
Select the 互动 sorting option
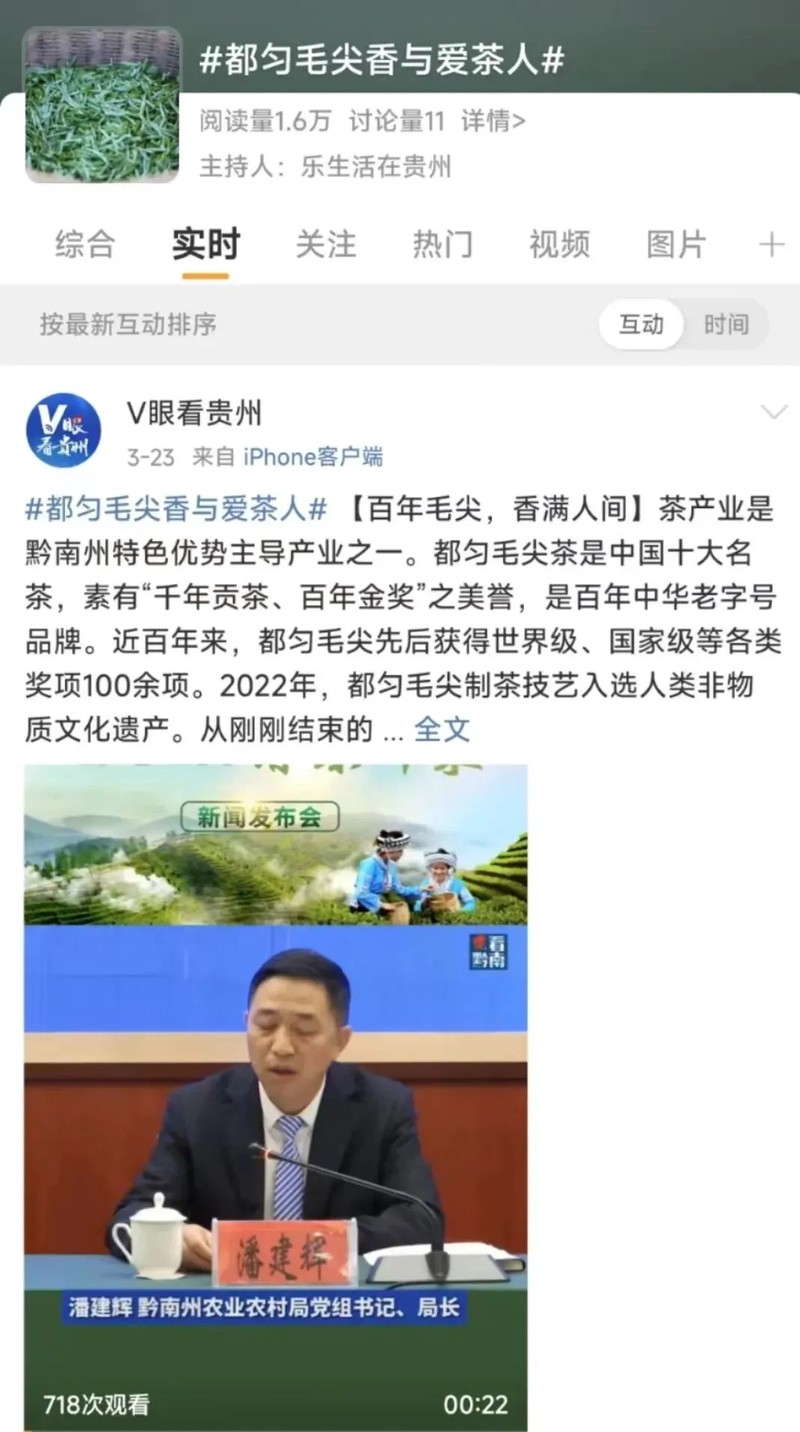click(x=641, y=324)
